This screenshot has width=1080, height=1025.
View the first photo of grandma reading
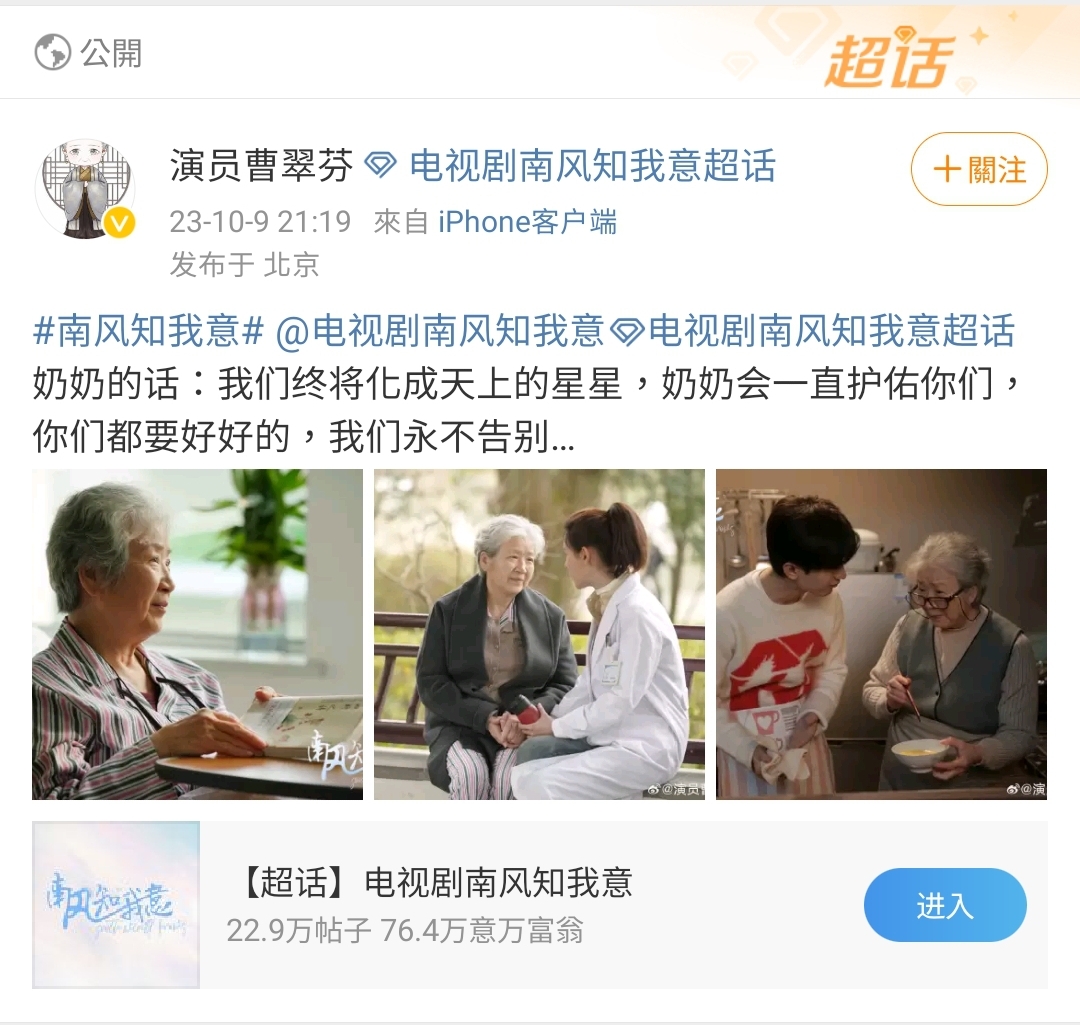point(197,634)
